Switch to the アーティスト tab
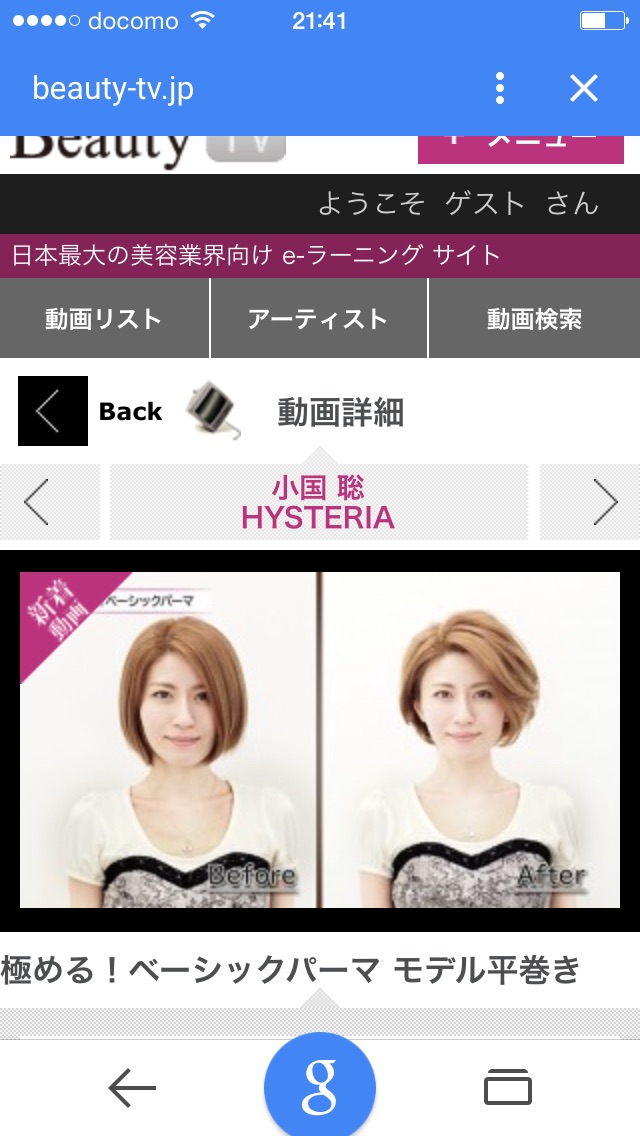Screen dimensions: 640x1136 tap(318, 319)
